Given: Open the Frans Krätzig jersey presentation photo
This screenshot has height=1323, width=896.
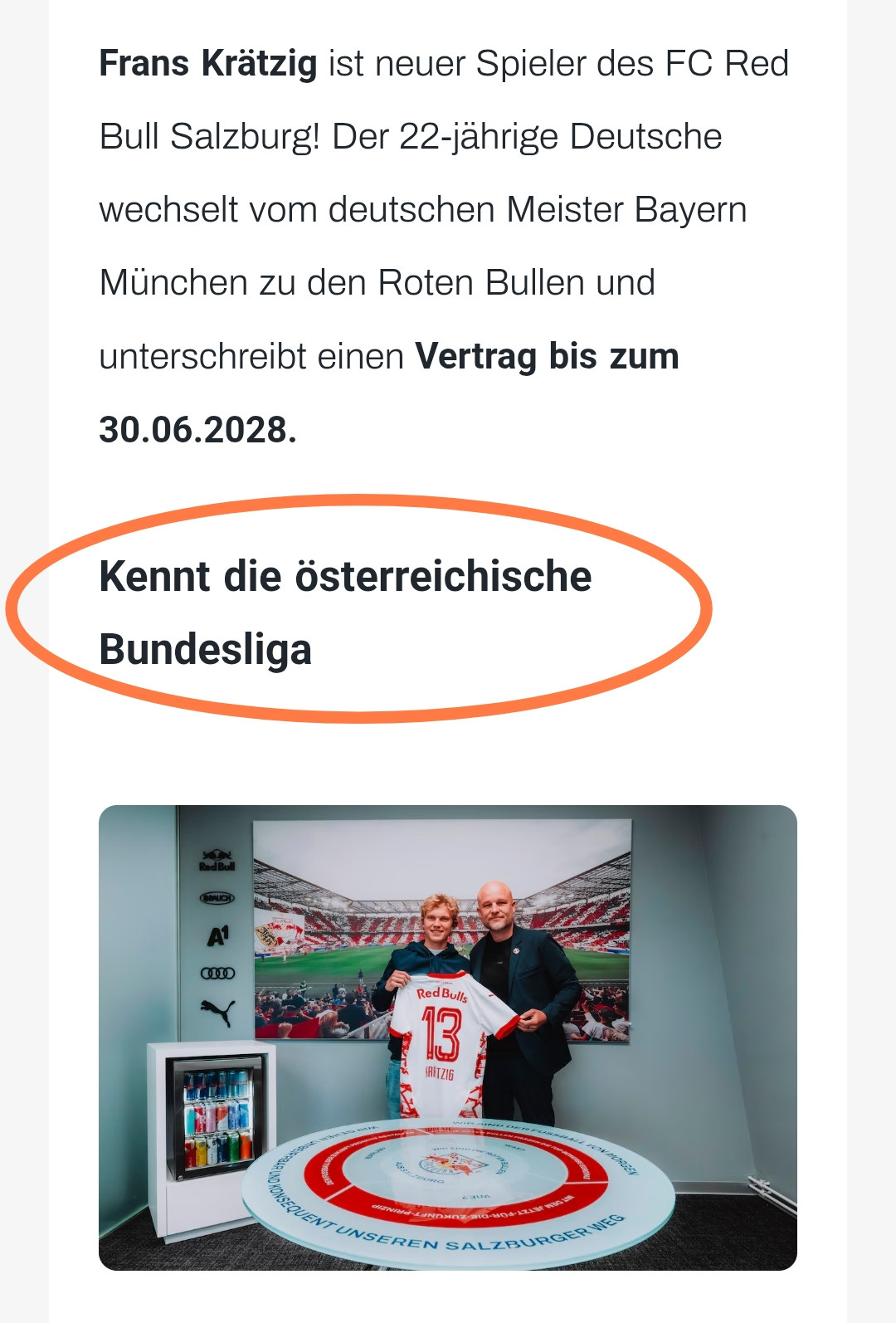Looking at the screenshot, I should click(448, 1037).
